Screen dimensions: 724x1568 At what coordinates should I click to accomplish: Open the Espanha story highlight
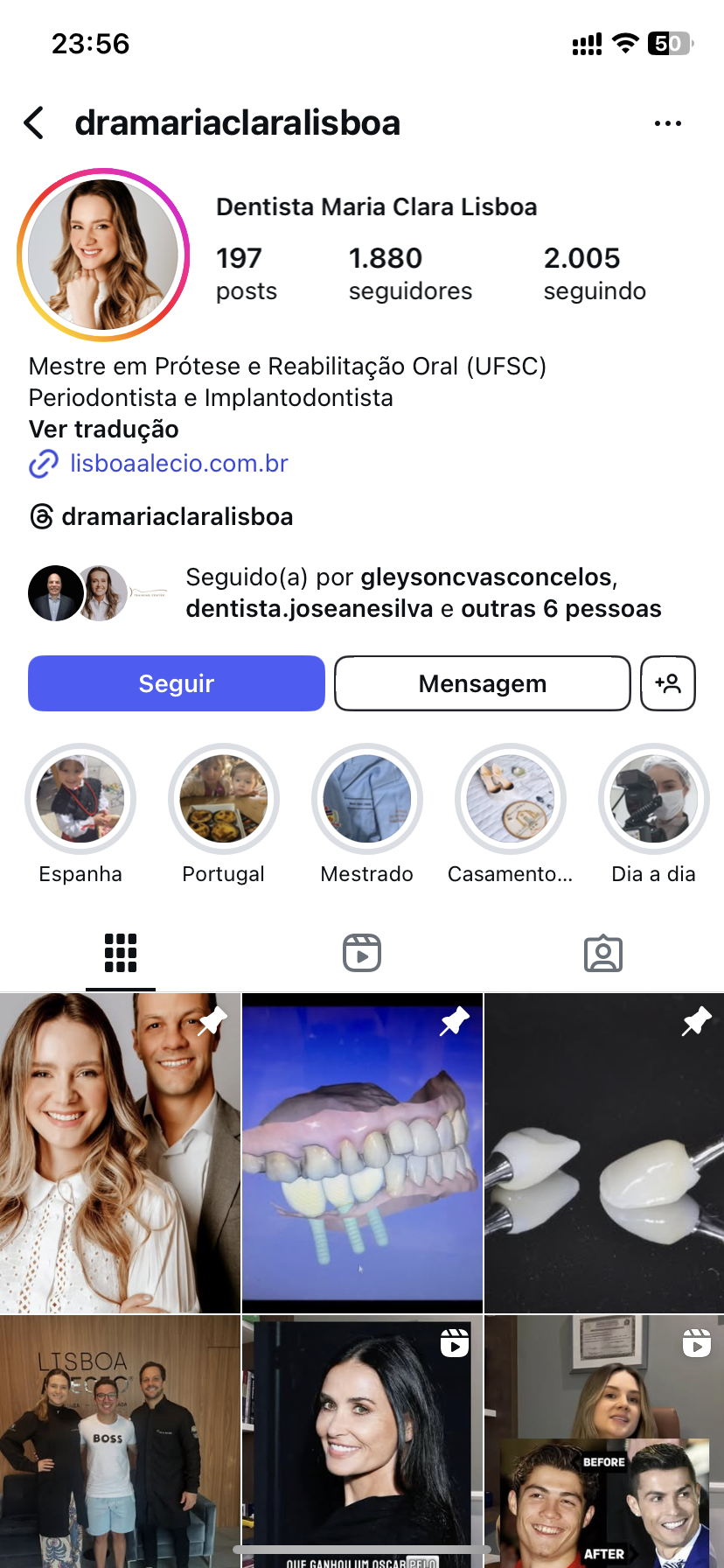click(x=80, y=799)
